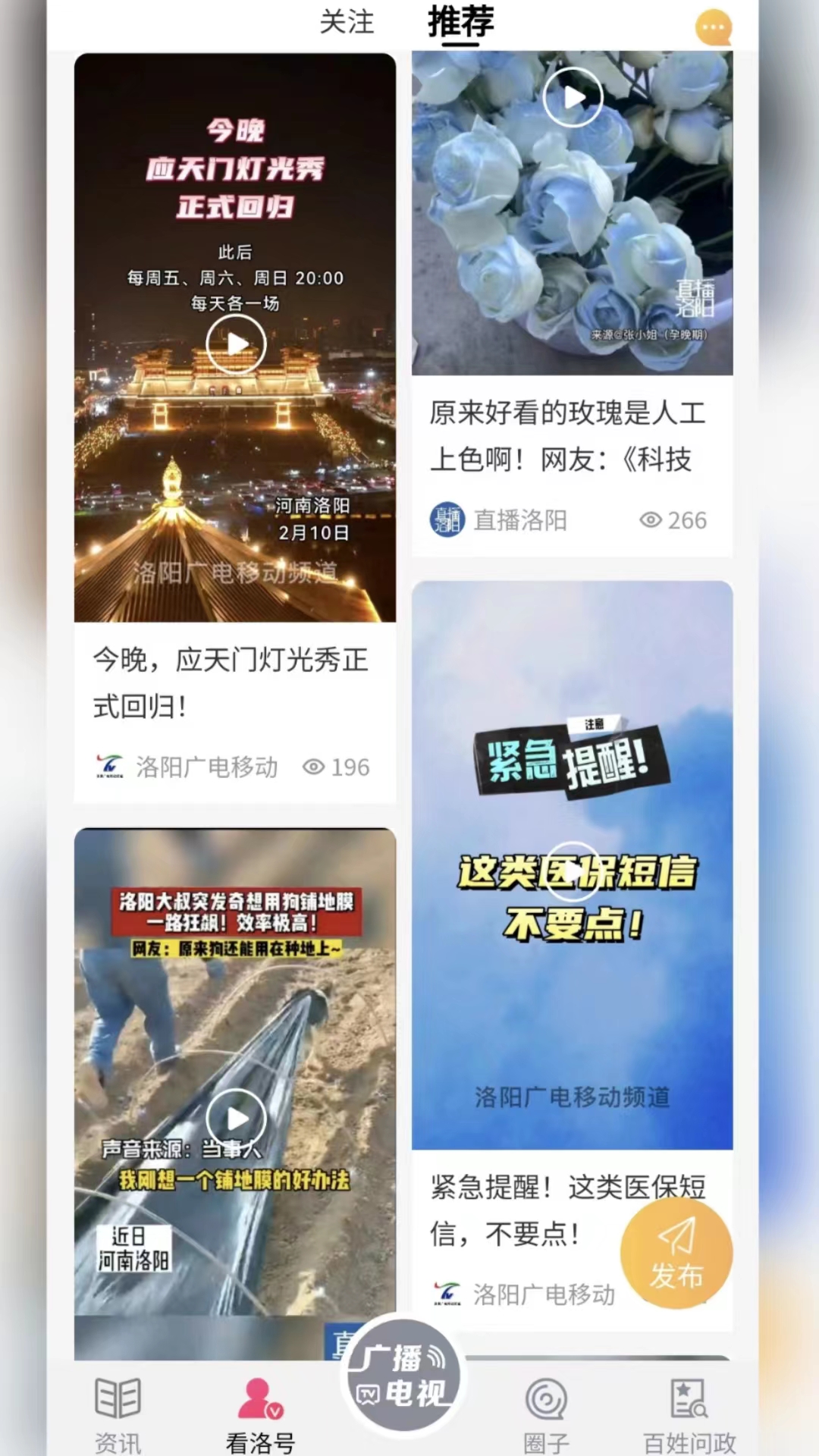The width and height of the screenshot is (819, 1456).
Task: Play the blue roses video
Action: (x=573, y=97)
